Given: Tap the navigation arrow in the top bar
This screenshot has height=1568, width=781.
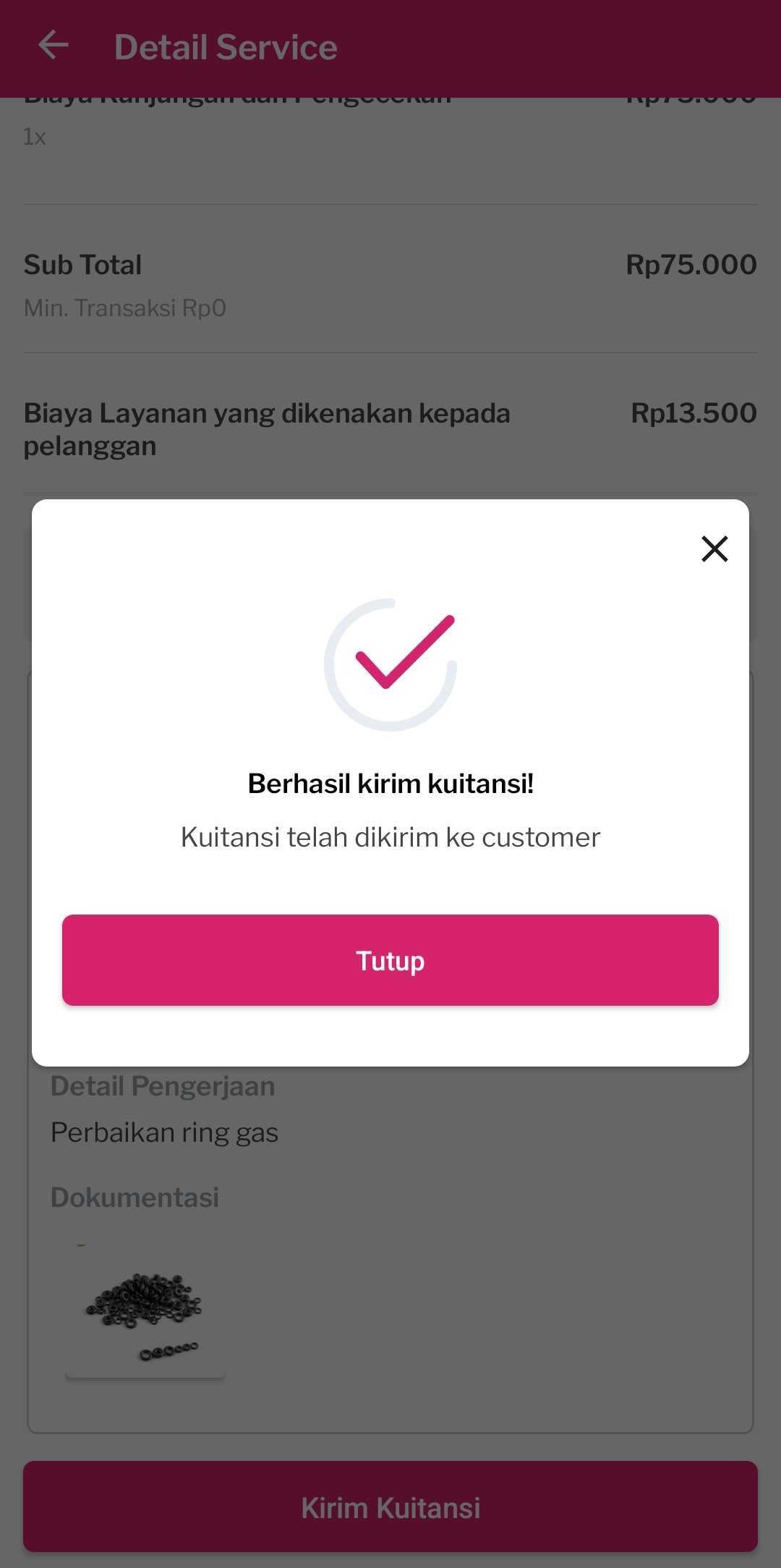Looking at the screenshot, I should (x=54, y=46).
